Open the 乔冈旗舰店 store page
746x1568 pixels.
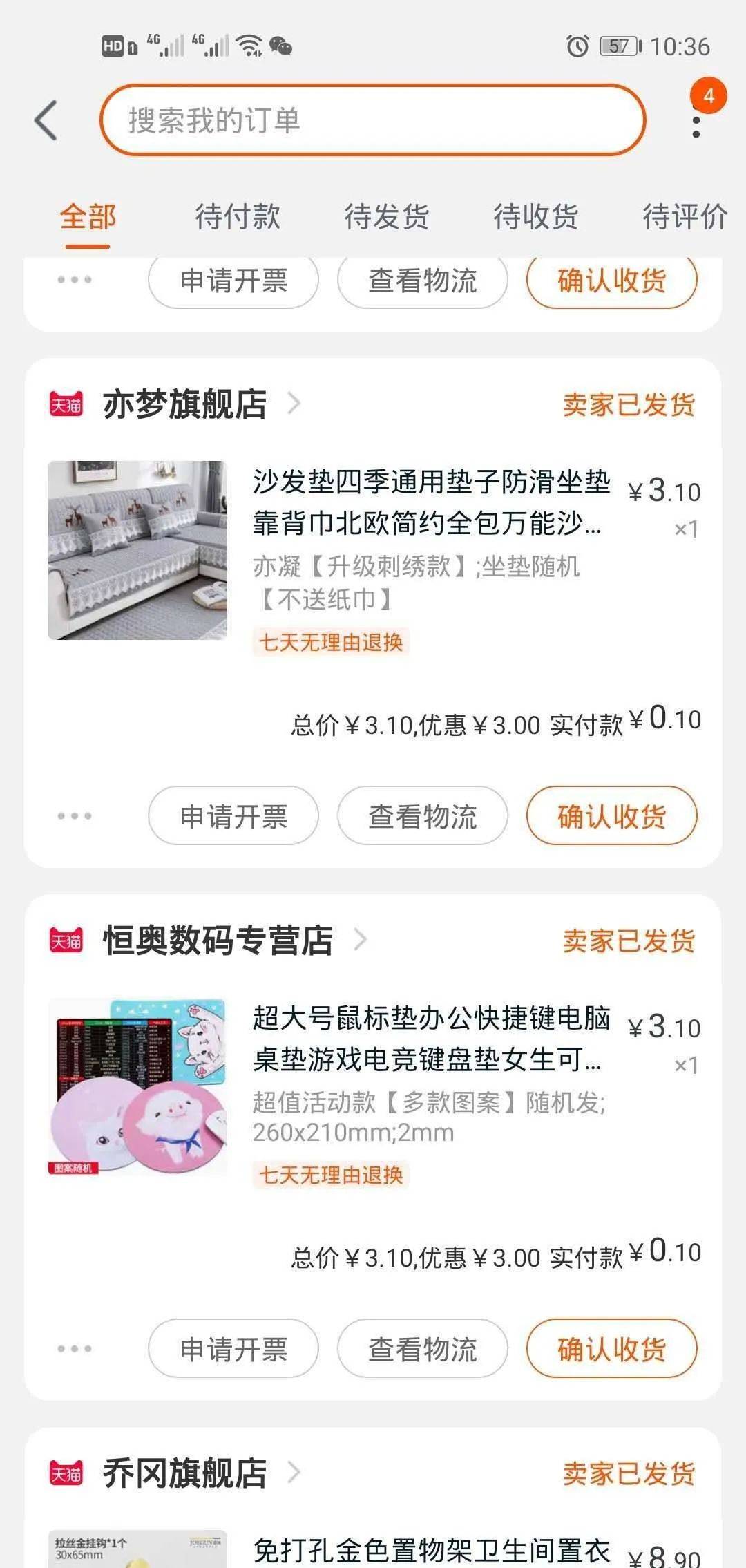[185, 1473]
